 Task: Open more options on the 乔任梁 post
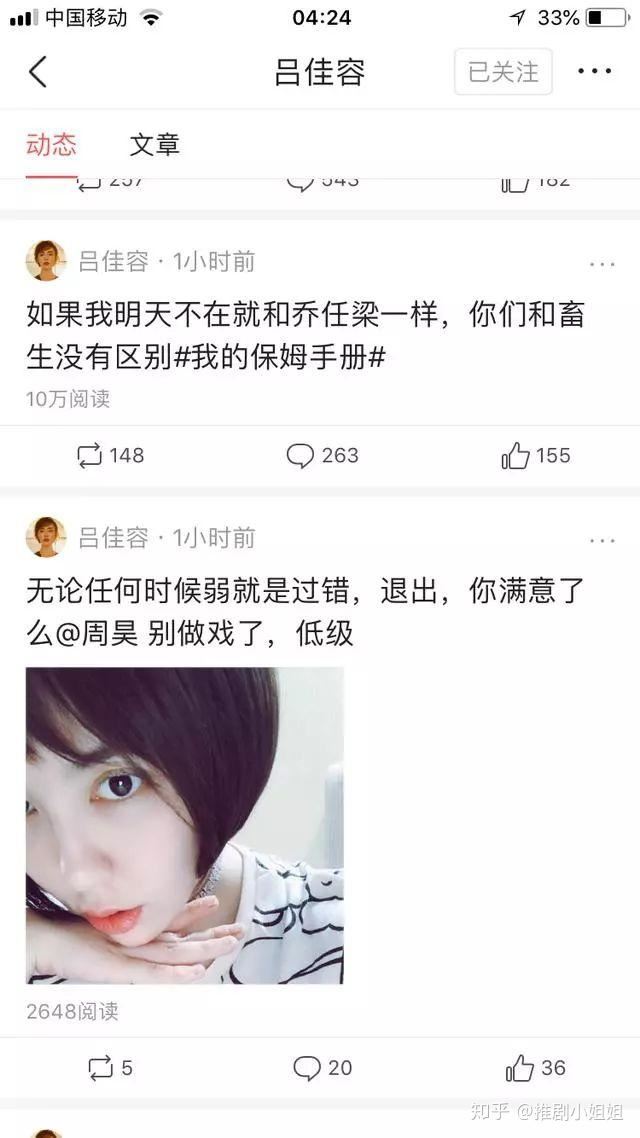[602, 264]
